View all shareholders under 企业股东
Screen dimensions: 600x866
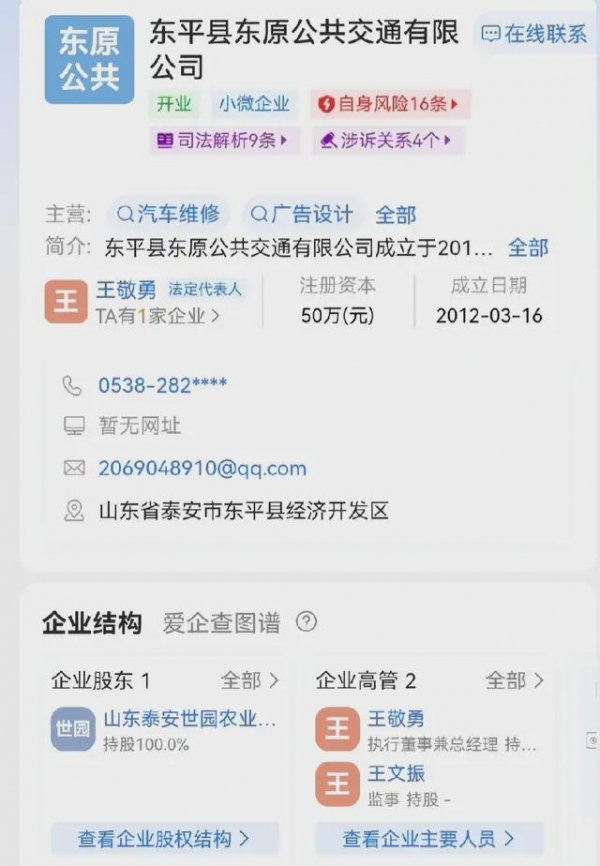[x=254, y=681]
